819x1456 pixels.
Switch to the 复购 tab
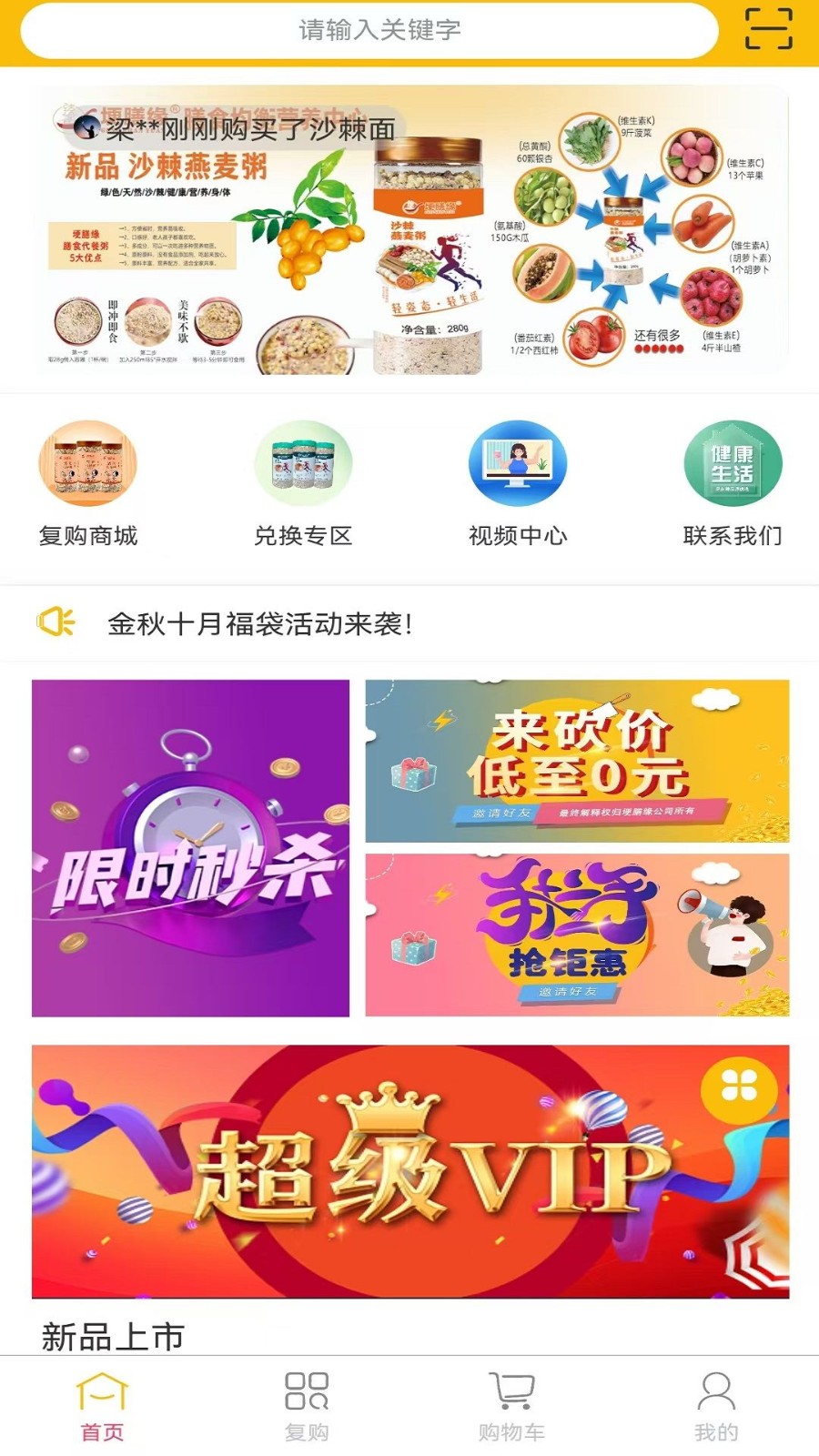coord(307,1407)
